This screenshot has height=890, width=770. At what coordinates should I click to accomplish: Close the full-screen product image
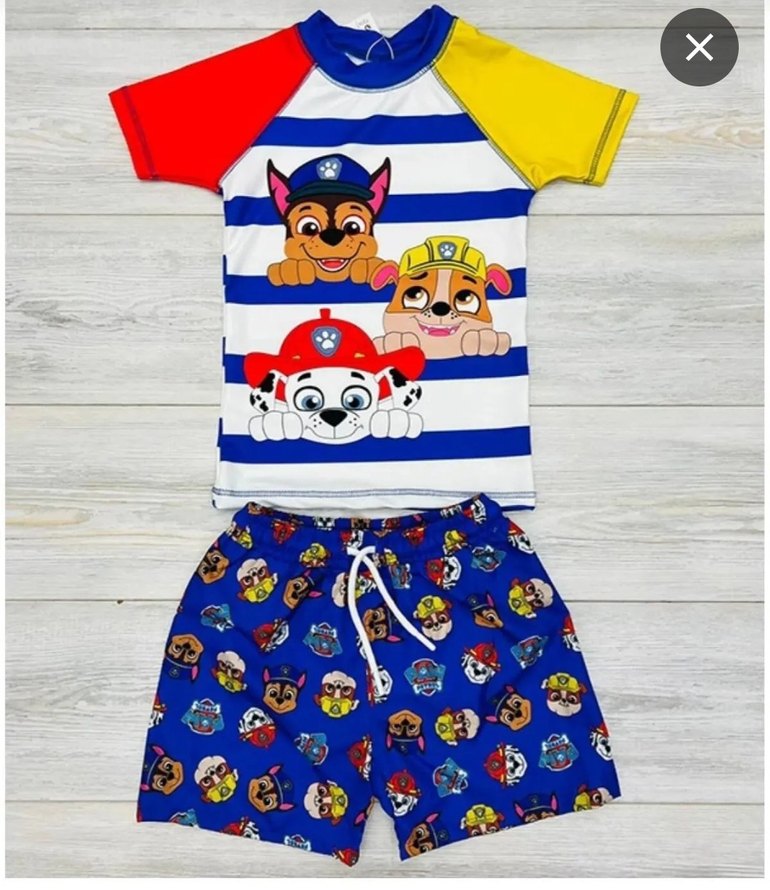(699, 47)
